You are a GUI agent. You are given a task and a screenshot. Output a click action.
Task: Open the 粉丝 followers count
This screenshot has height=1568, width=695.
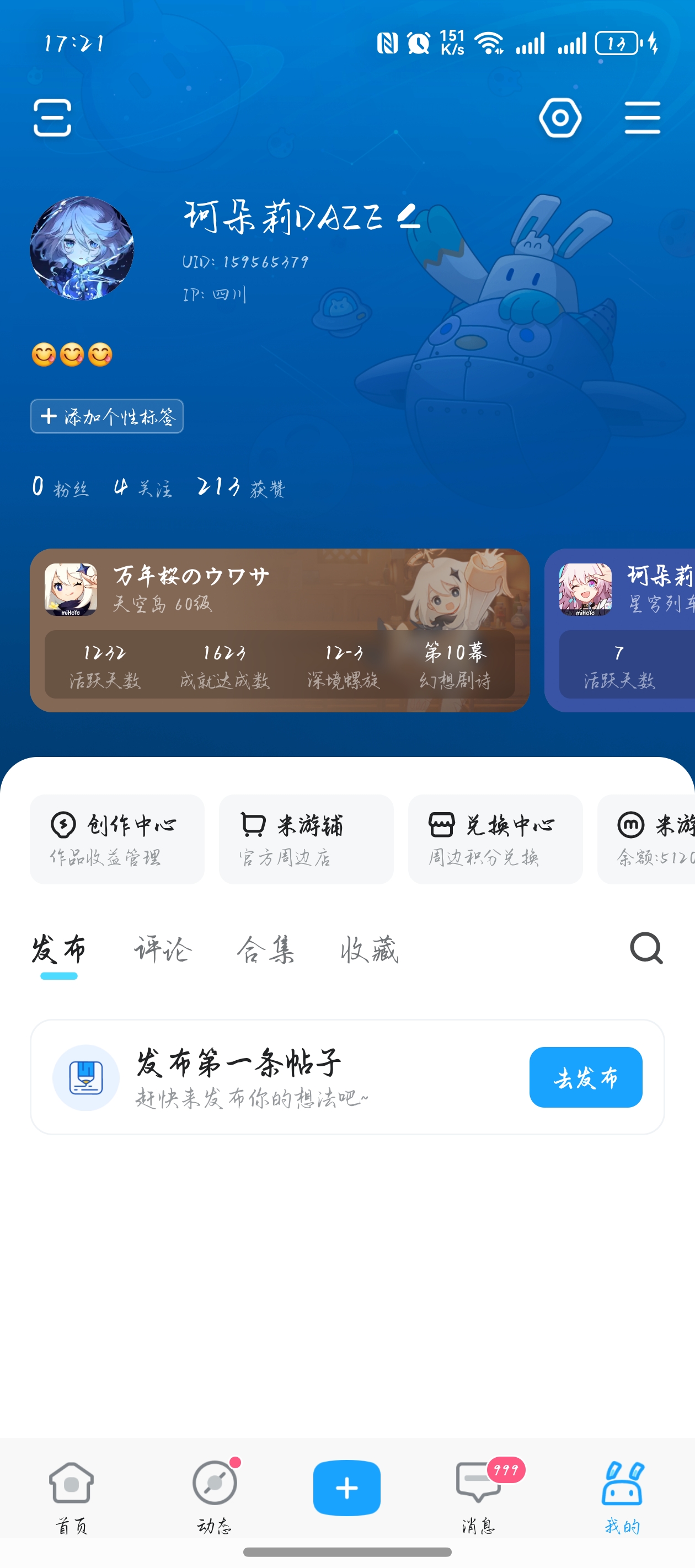(60, 487)
